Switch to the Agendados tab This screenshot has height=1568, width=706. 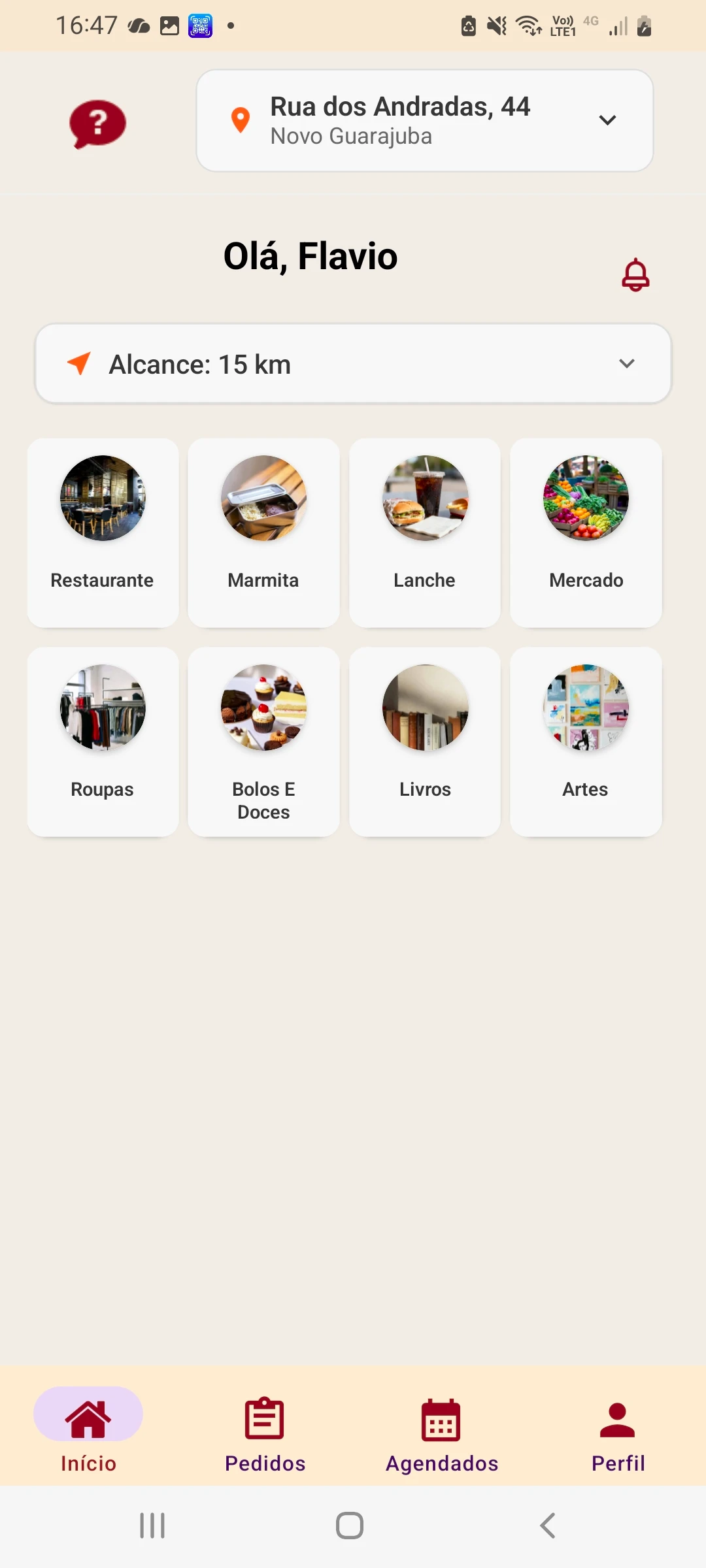tap(442, 1431)
